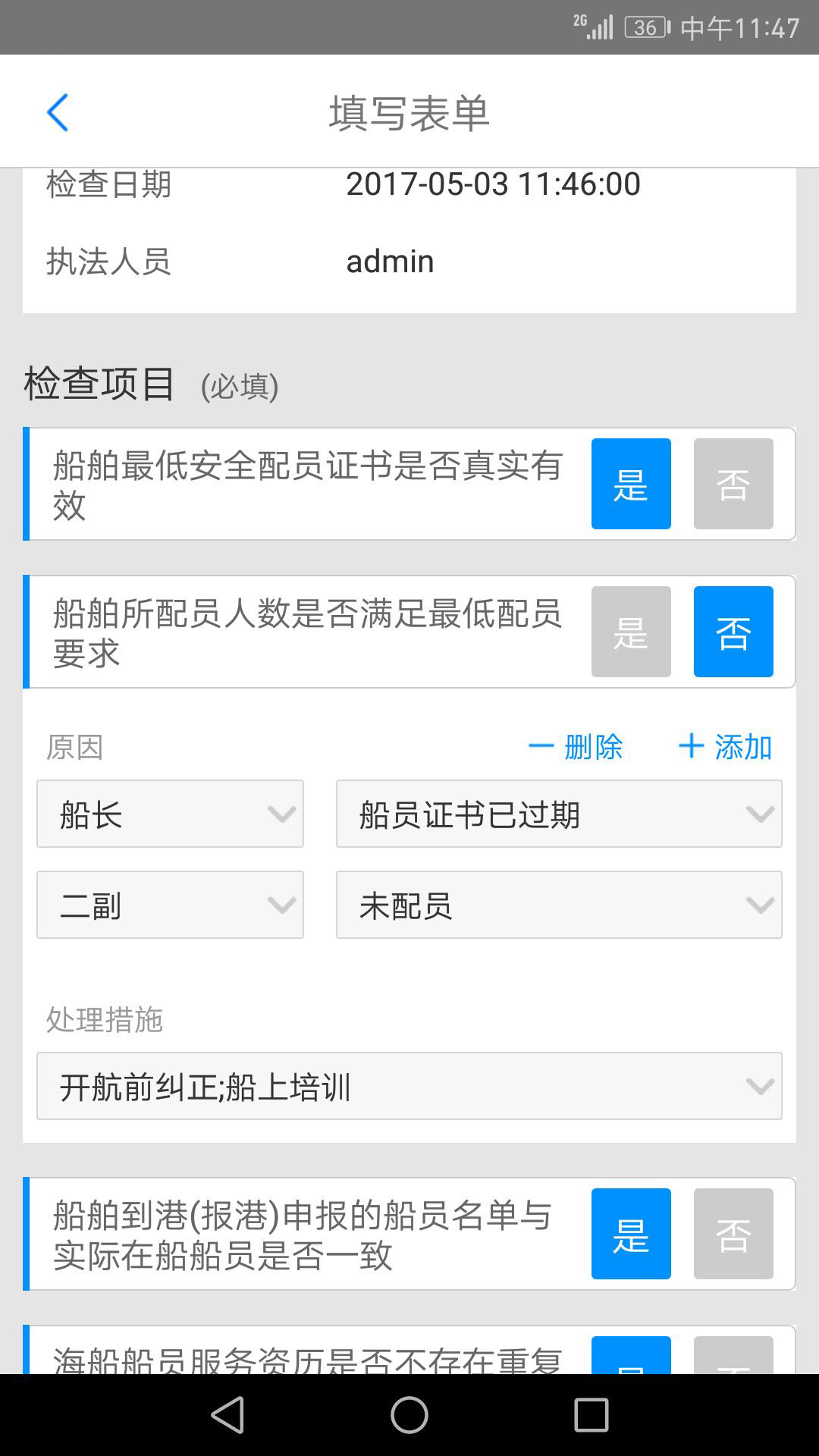Tap the back arrow to exit form
The image size is (819, 1456).
(x=58, y=112)
